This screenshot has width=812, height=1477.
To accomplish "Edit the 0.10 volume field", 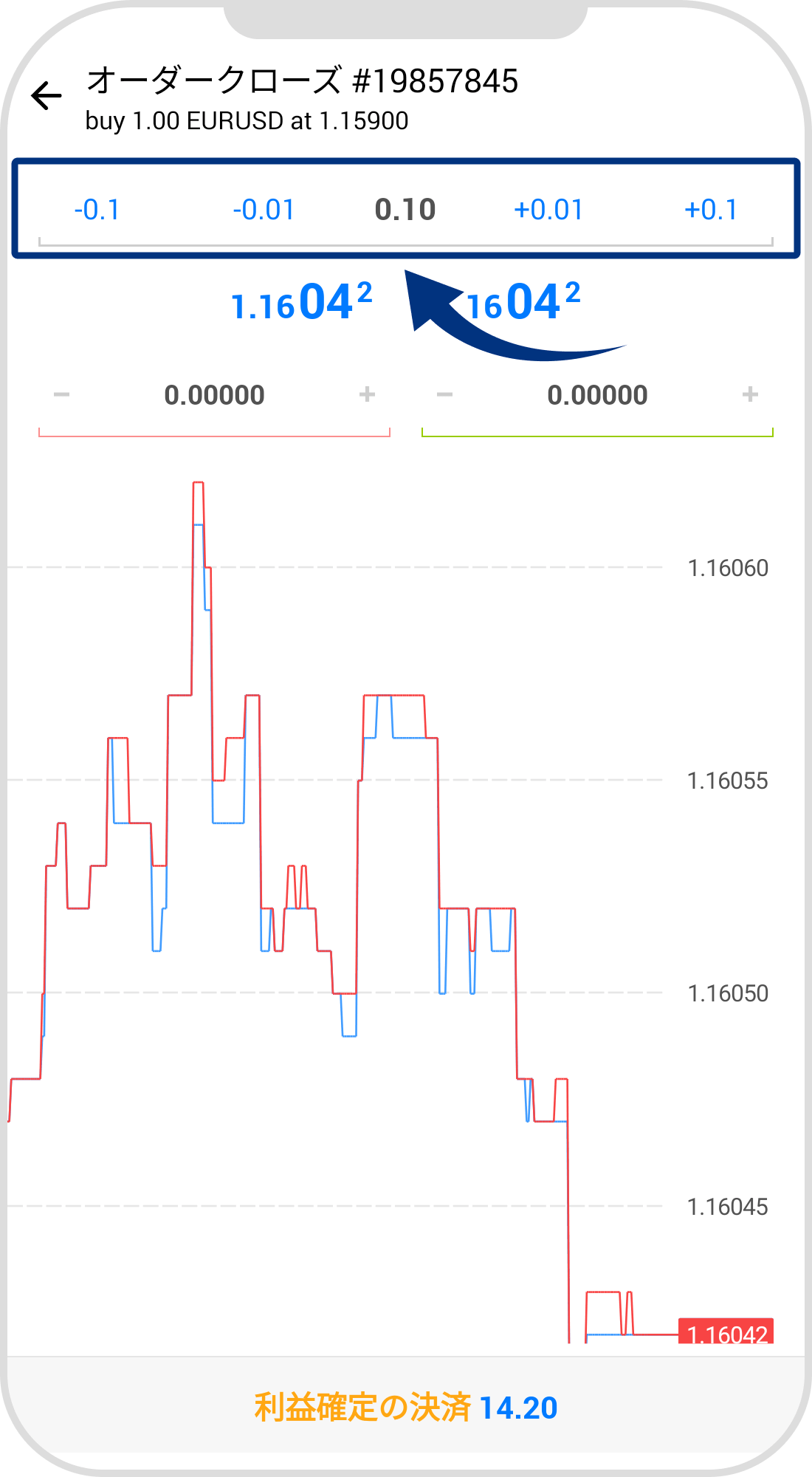I will pos(405,210).
